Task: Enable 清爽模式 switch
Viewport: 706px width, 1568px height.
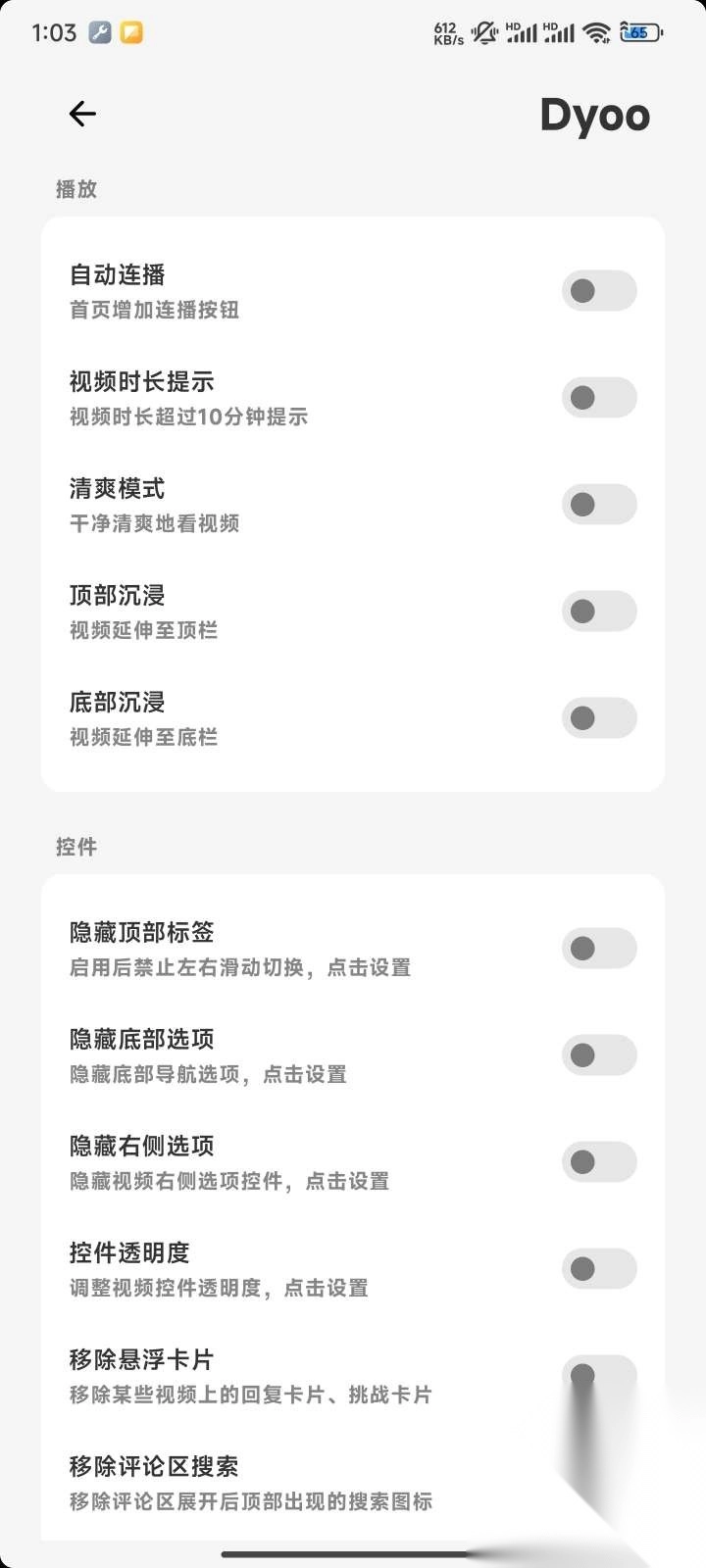Action: pos(598,505)
